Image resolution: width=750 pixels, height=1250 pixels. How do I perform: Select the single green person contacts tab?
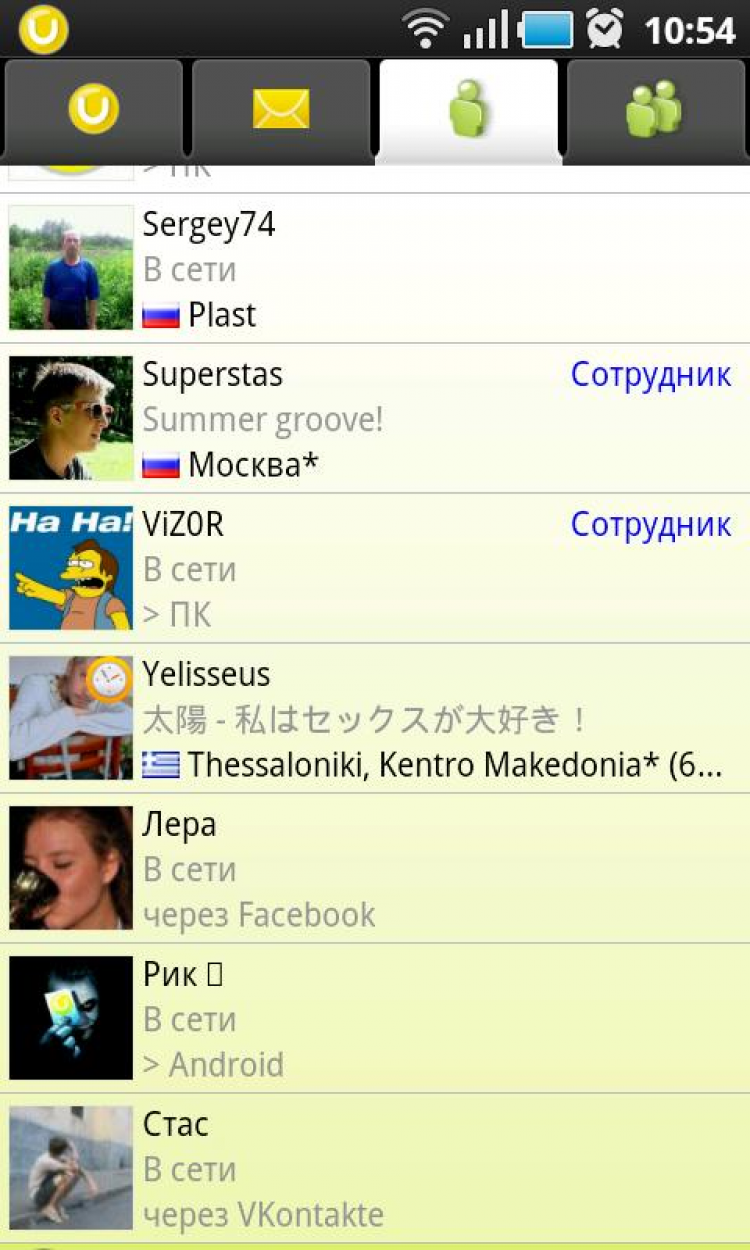coord(468,109)
